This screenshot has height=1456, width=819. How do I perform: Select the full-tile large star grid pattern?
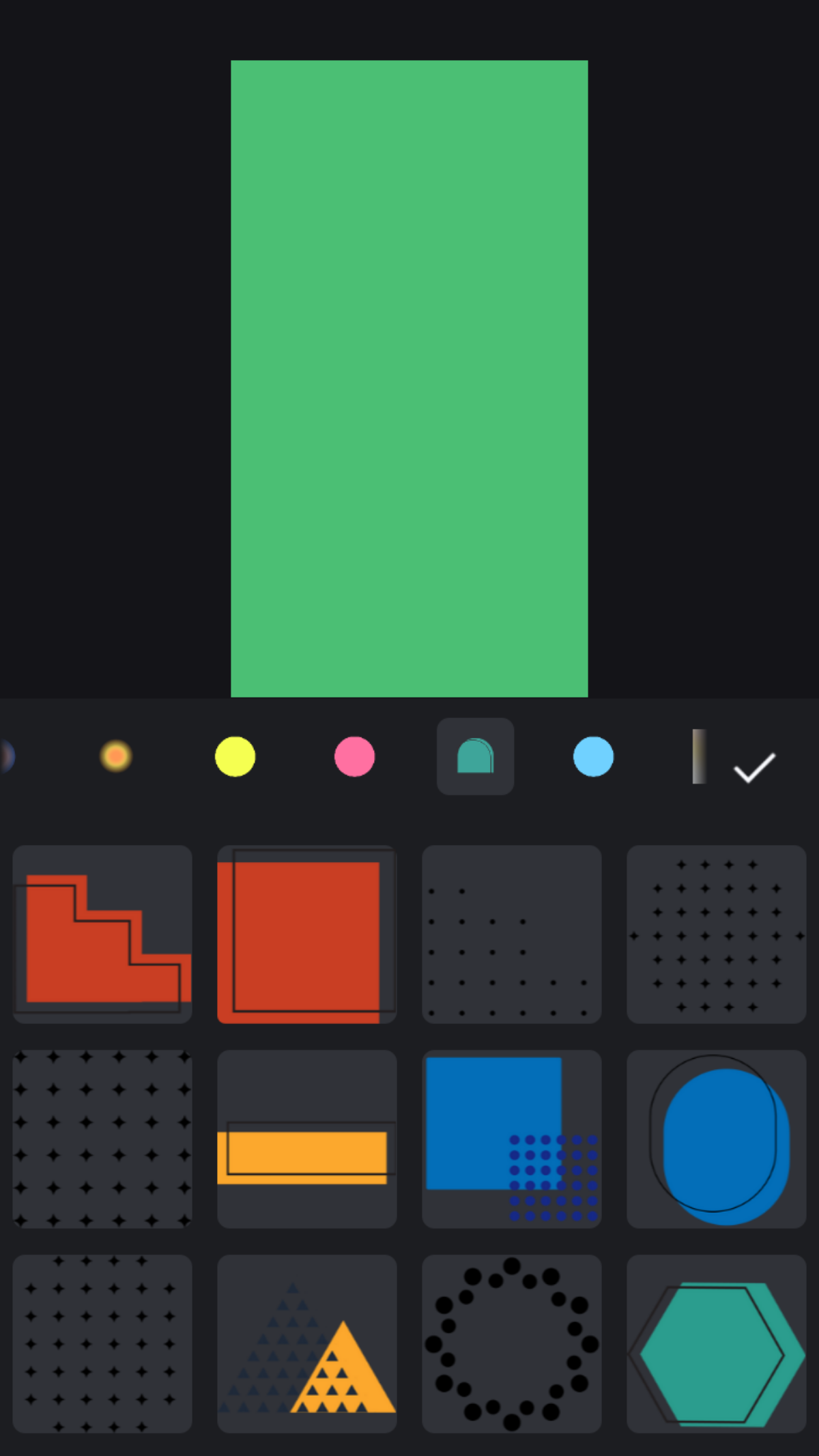click(102, 1139)
